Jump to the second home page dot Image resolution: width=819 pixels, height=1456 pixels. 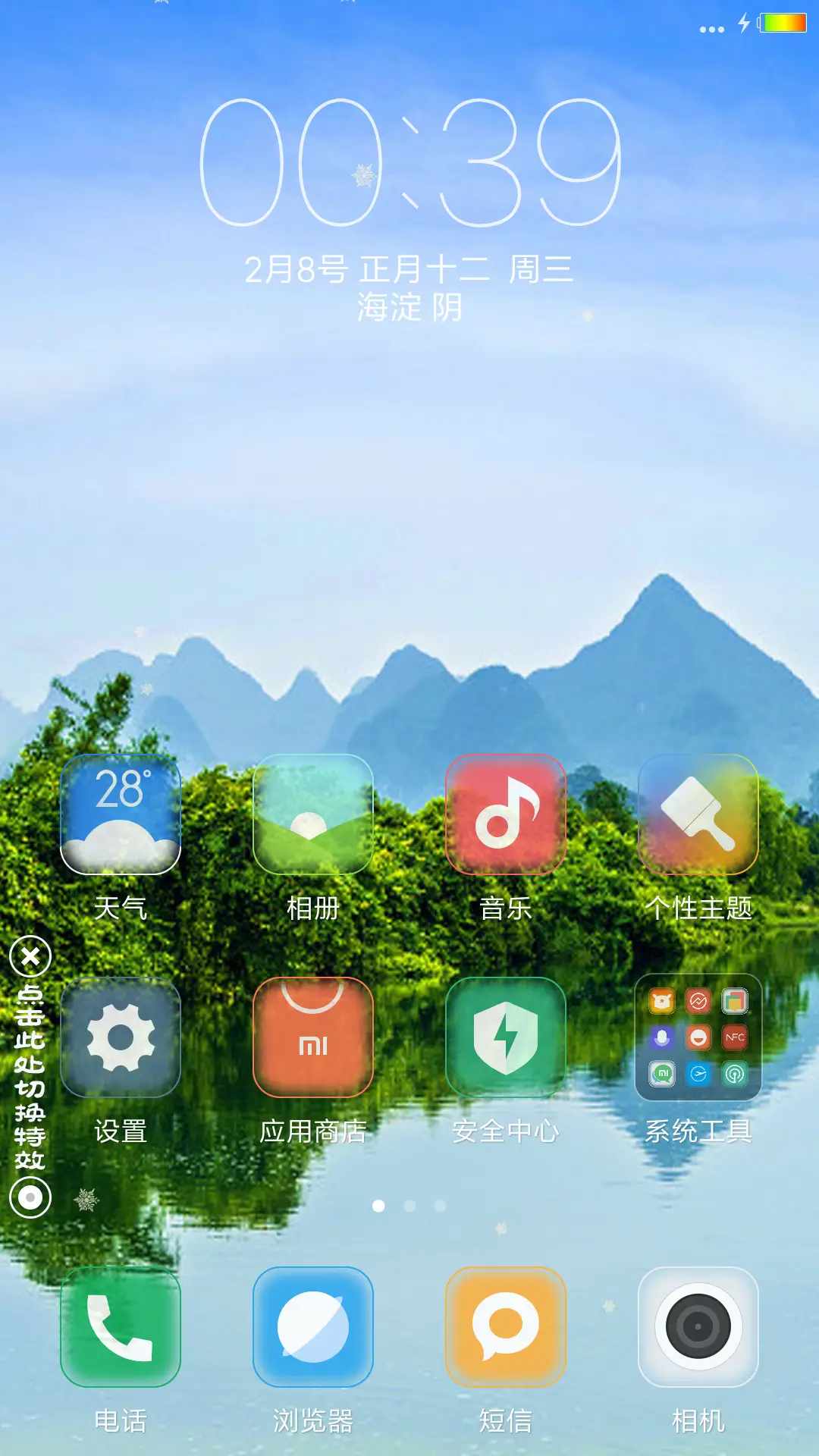(x=409, y=1206)
